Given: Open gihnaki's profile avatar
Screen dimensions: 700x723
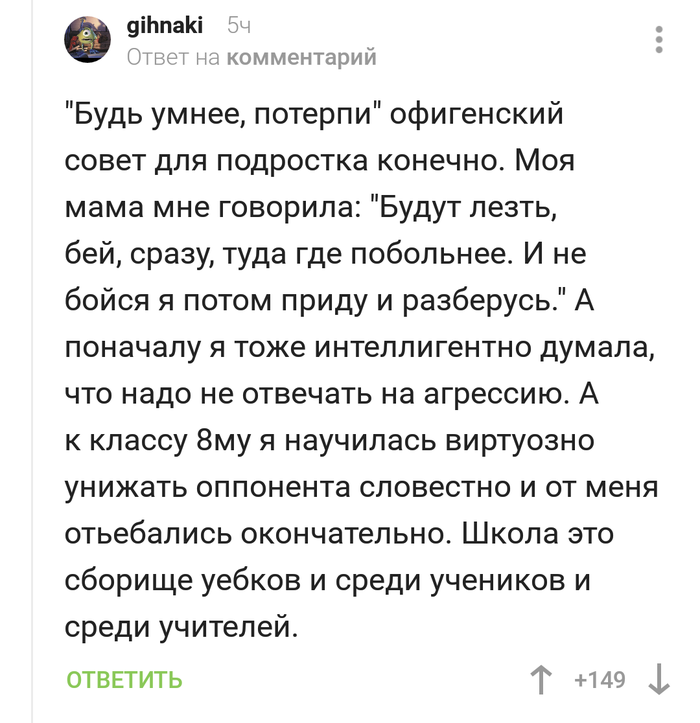Looking at the screenshot, I should click(x=86, y=40).
